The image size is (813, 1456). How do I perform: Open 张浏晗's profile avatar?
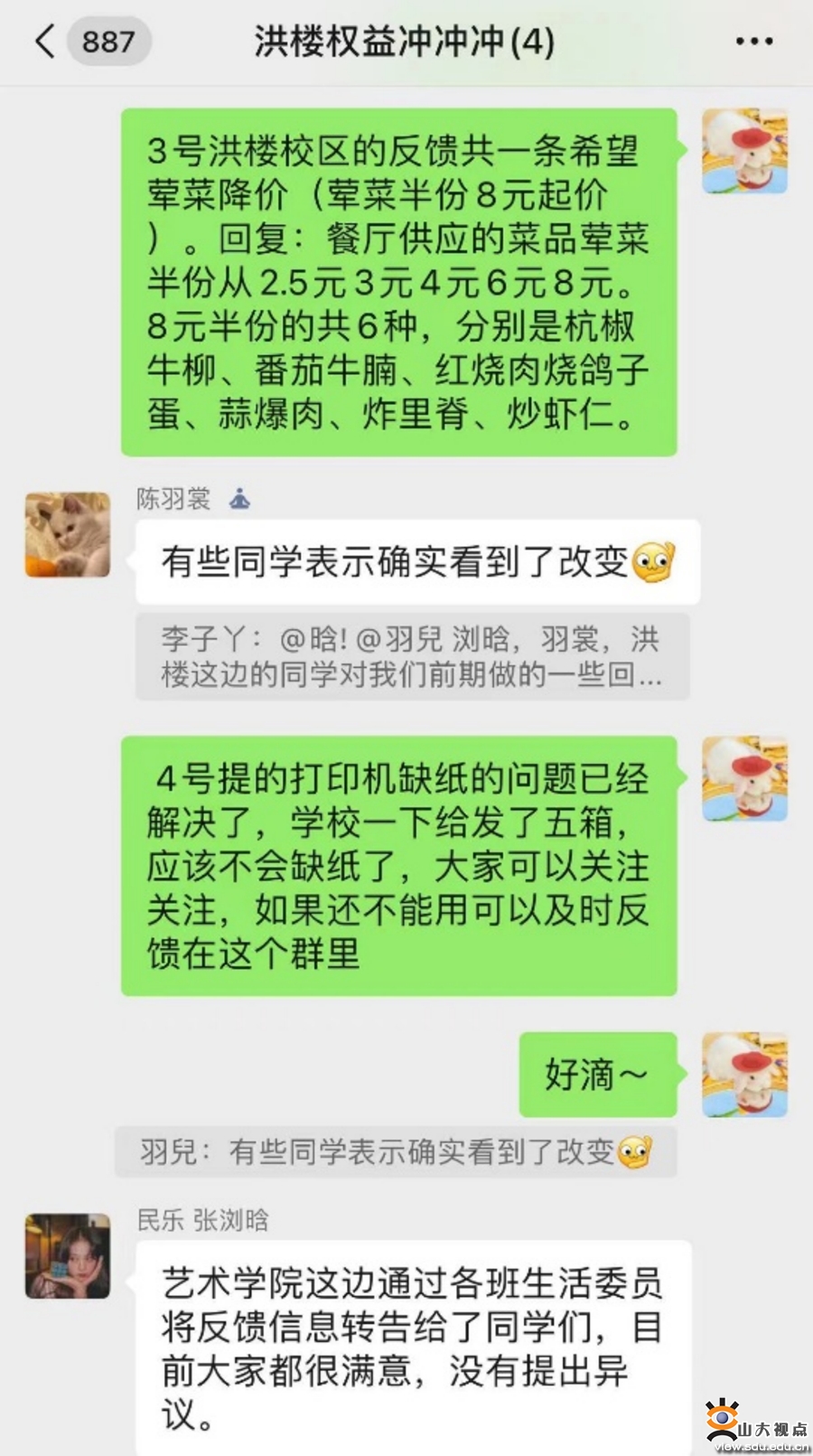pyautogui.click(x=68, y=1256)
